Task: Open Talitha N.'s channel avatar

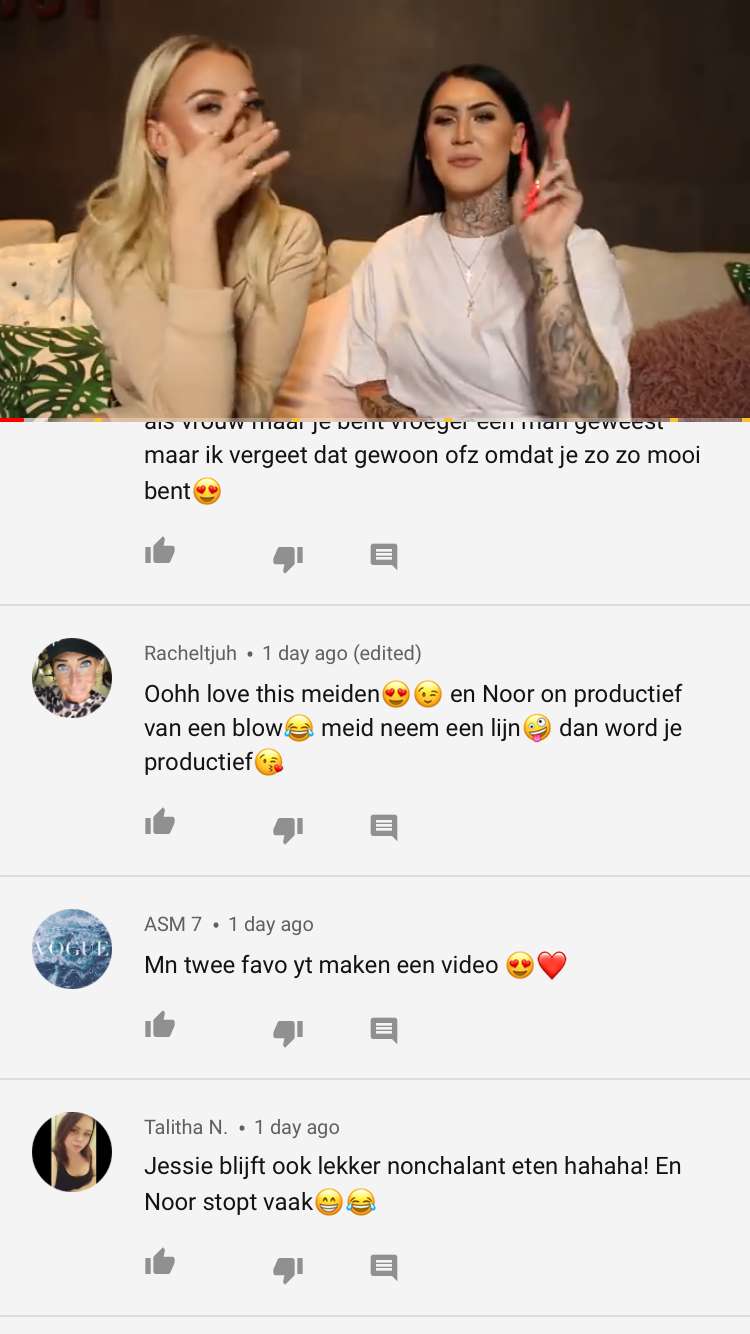Action: coord(72,1152)
